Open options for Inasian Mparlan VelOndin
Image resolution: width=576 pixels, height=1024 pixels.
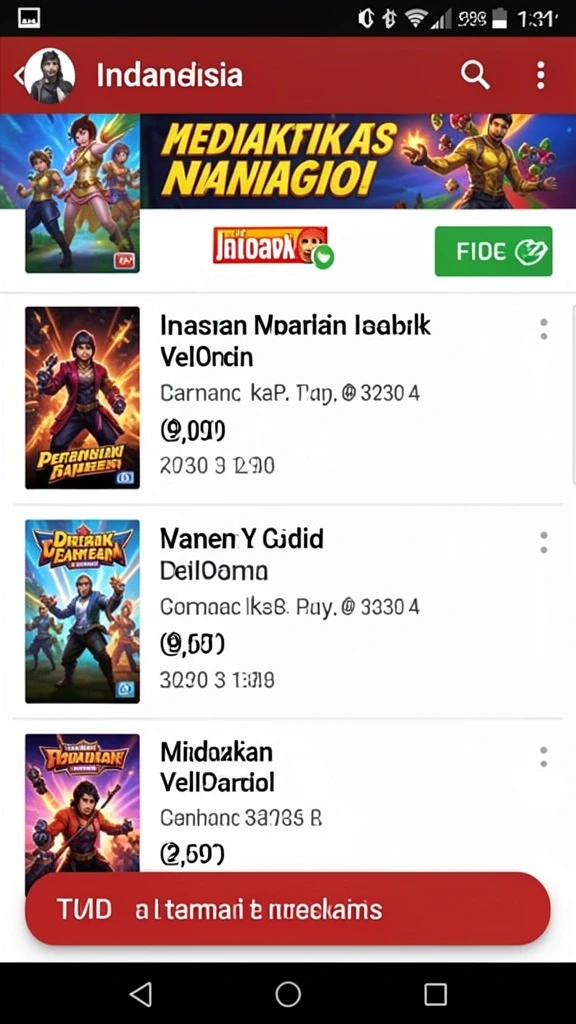(x=543, y=330)
